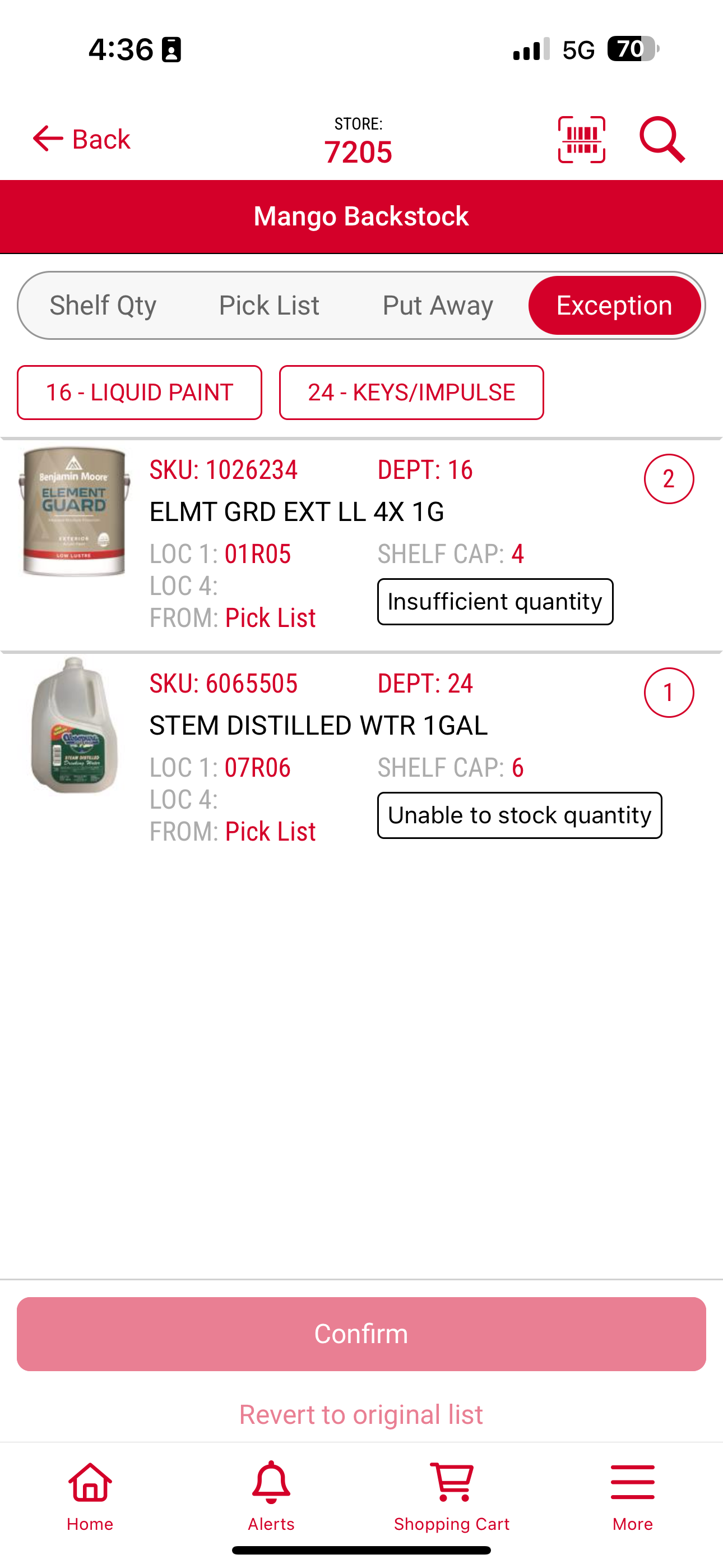Switch to the Put Away tab

438,305
